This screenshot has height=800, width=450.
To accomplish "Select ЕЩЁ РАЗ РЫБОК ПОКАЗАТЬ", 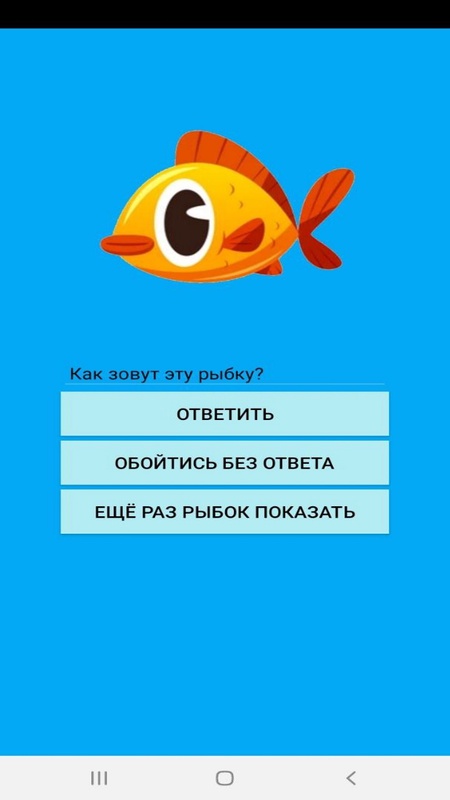I will 224,512.
